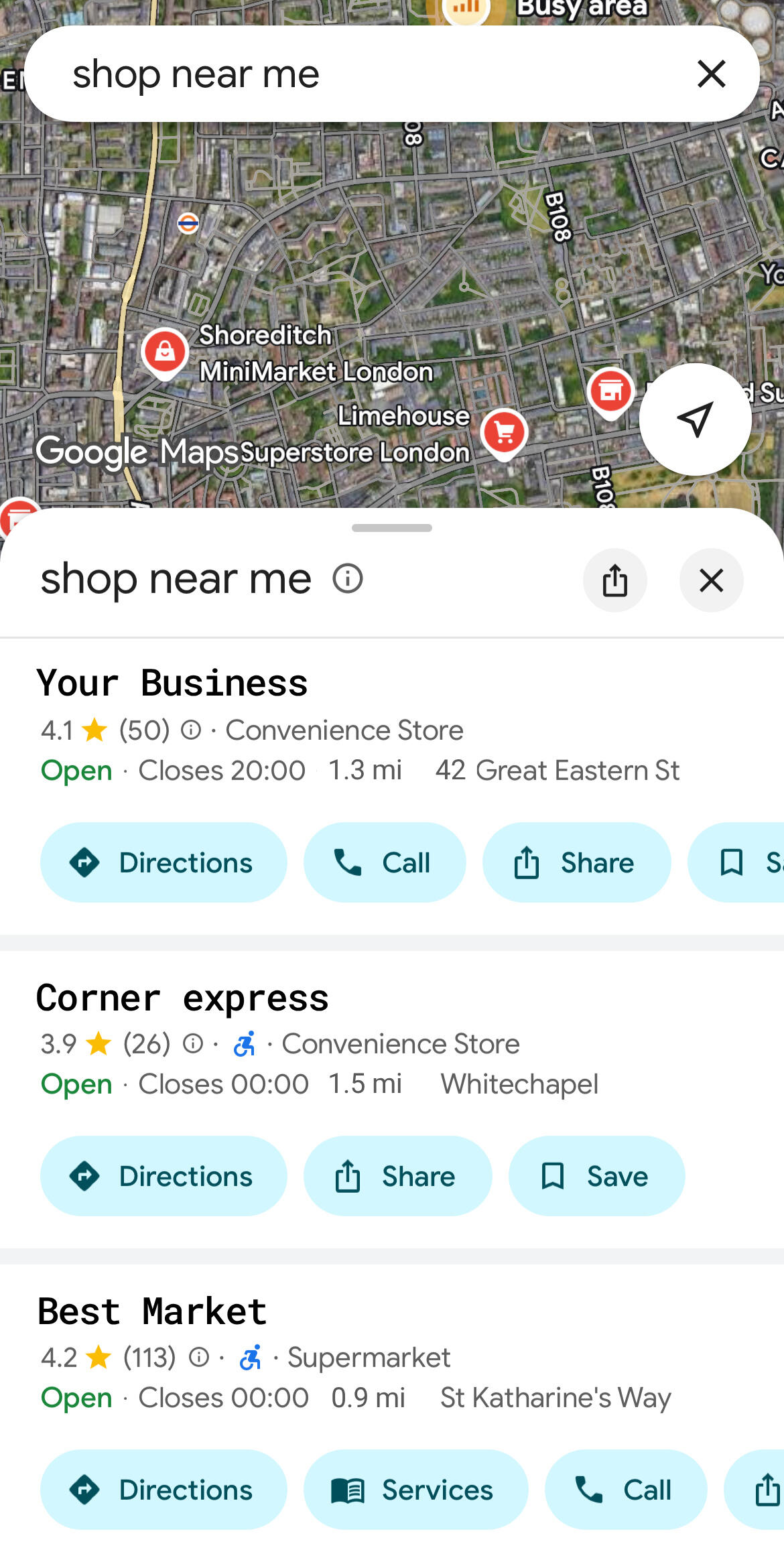This screenshot has height=1562, width=784.
Task: Get directions to Your Business
Action: [164, 862]
